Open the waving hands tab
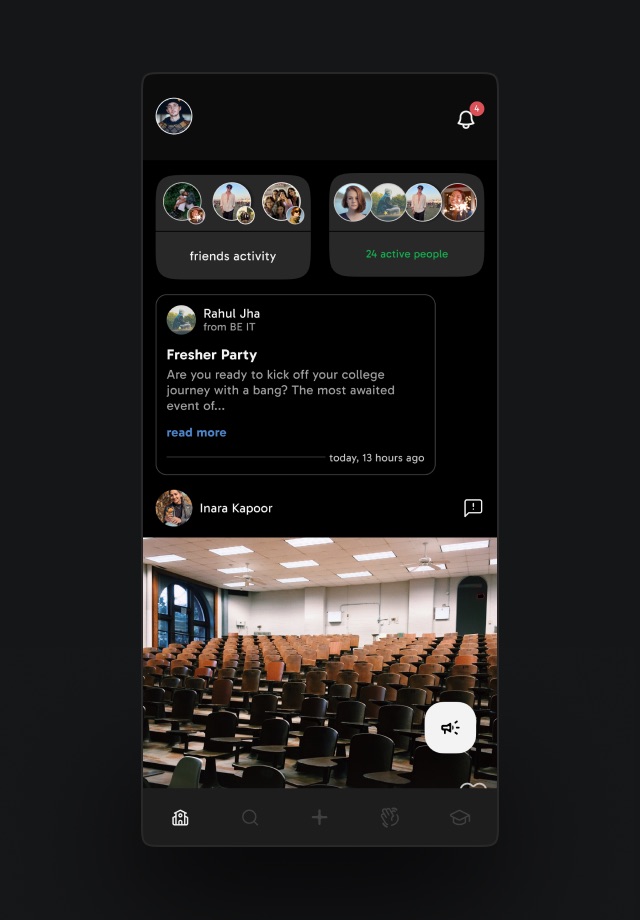Viewport: 640px width, 920px height. tap(390, 818)
